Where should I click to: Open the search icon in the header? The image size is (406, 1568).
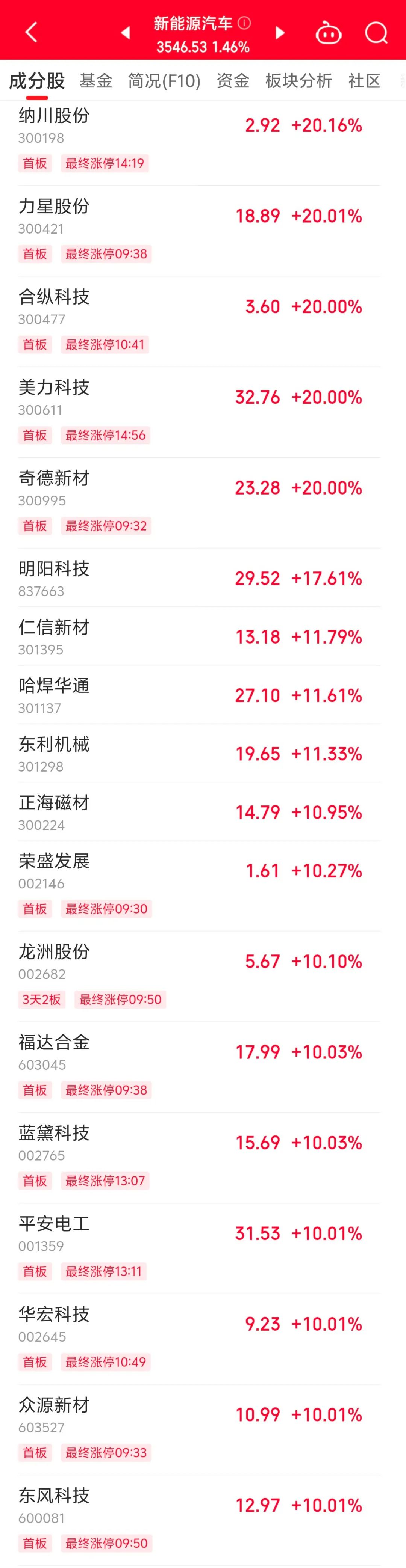(376, 33)
